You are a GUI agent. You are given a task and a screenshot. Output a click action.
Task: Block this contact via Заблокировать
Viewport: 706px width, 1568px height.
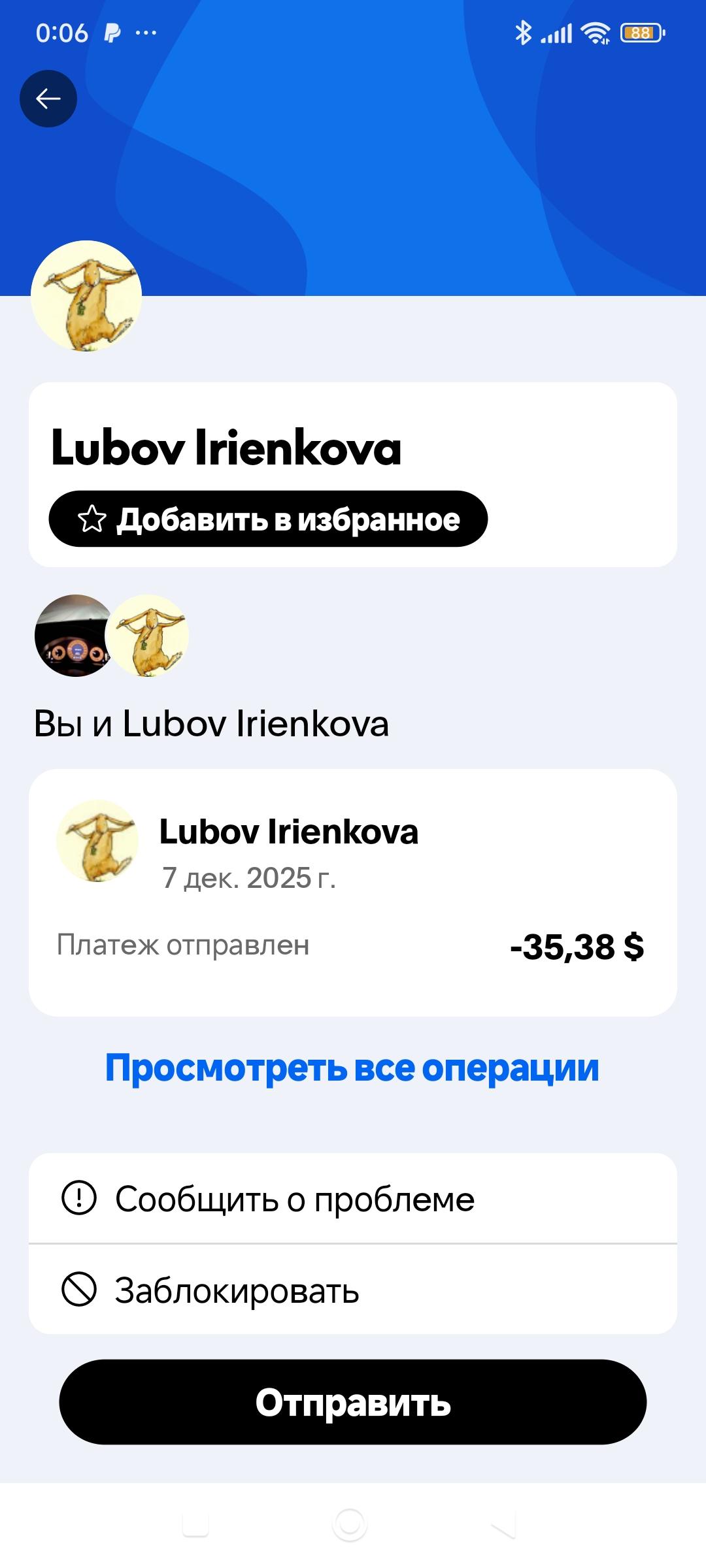353,1290
